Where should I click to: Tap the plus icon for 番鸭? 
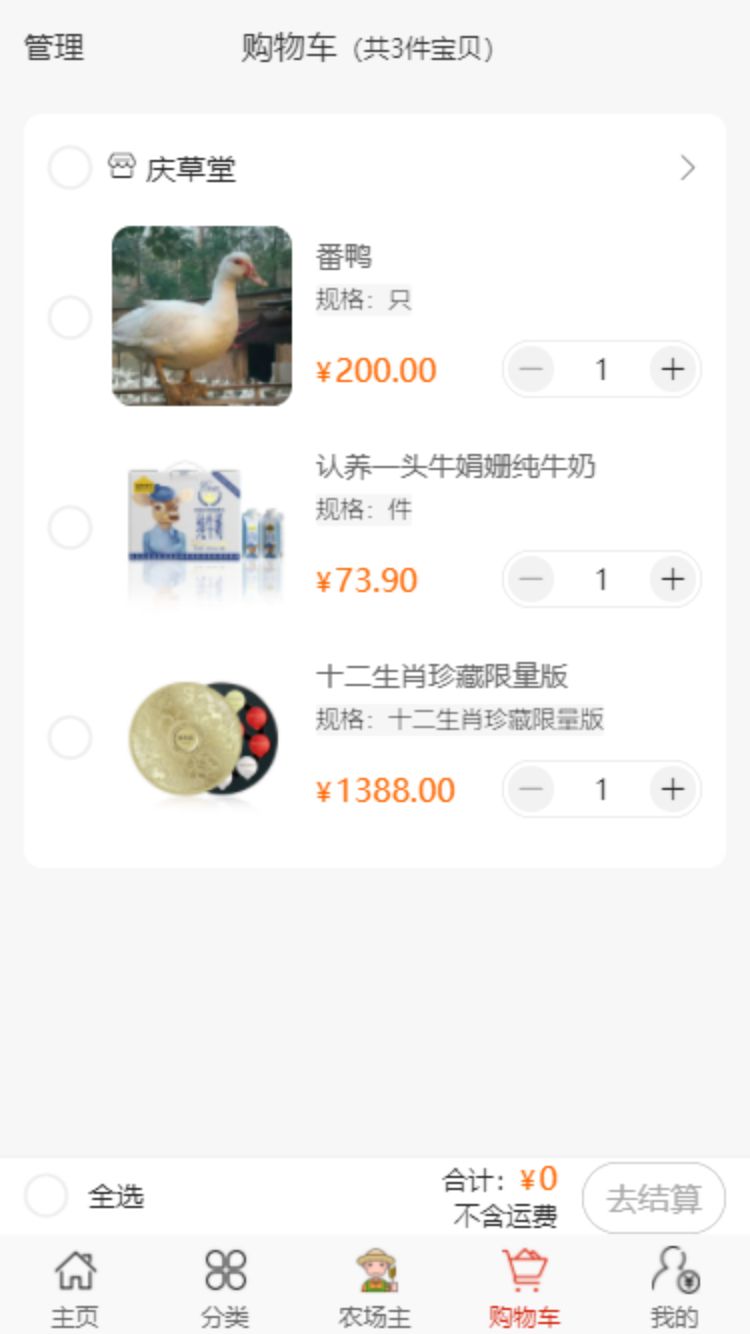pyautogui.click(x=672, y=369)
